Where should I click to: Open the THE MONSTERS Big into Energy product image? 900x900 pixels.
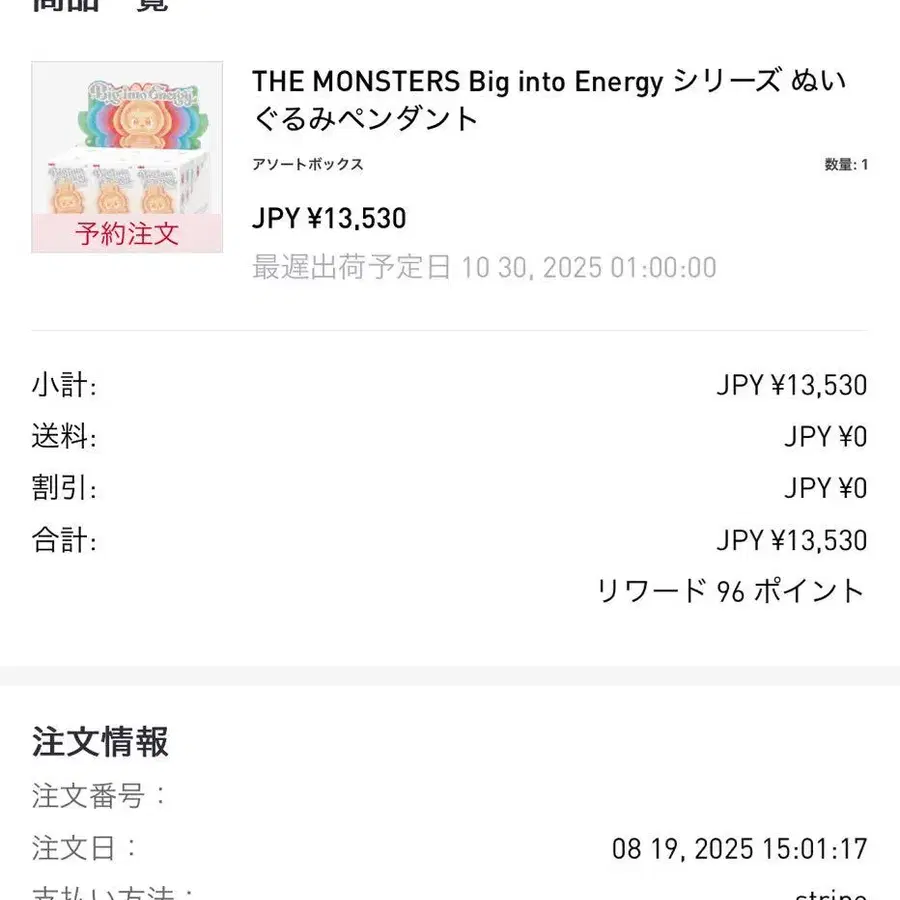127,156
